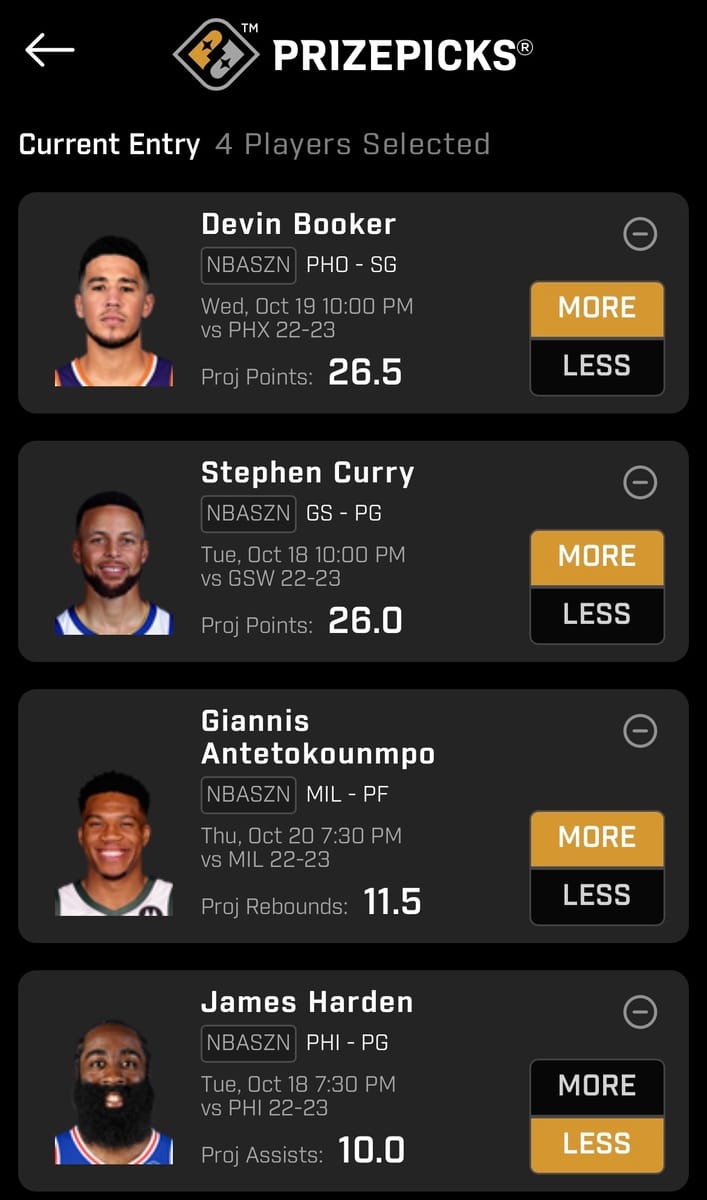Remove Giannis Antetokounmpo from the entry

click(x=640, y=731)
